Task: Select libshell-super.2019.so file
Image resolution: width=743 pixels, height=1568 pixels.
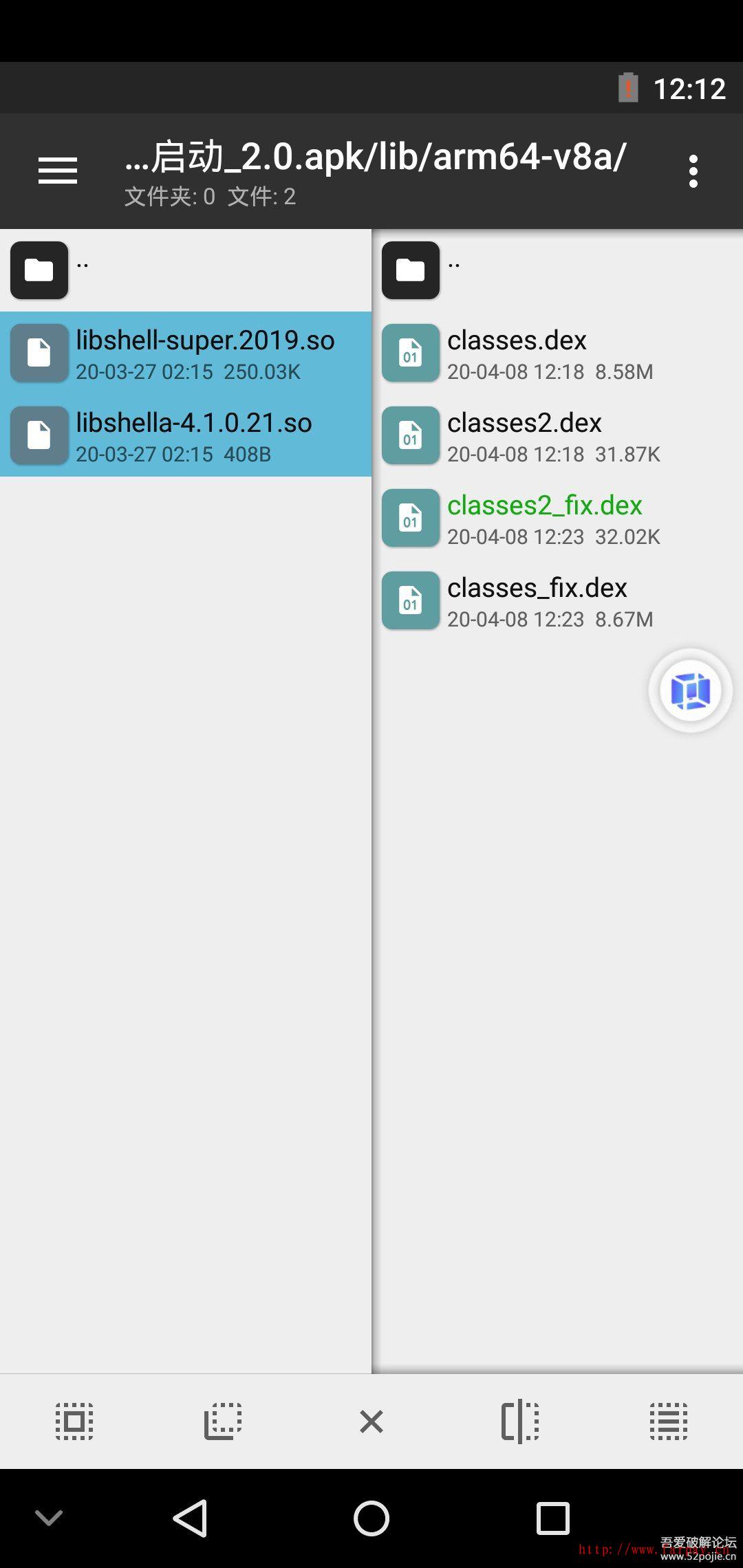Action: point(186,353)
